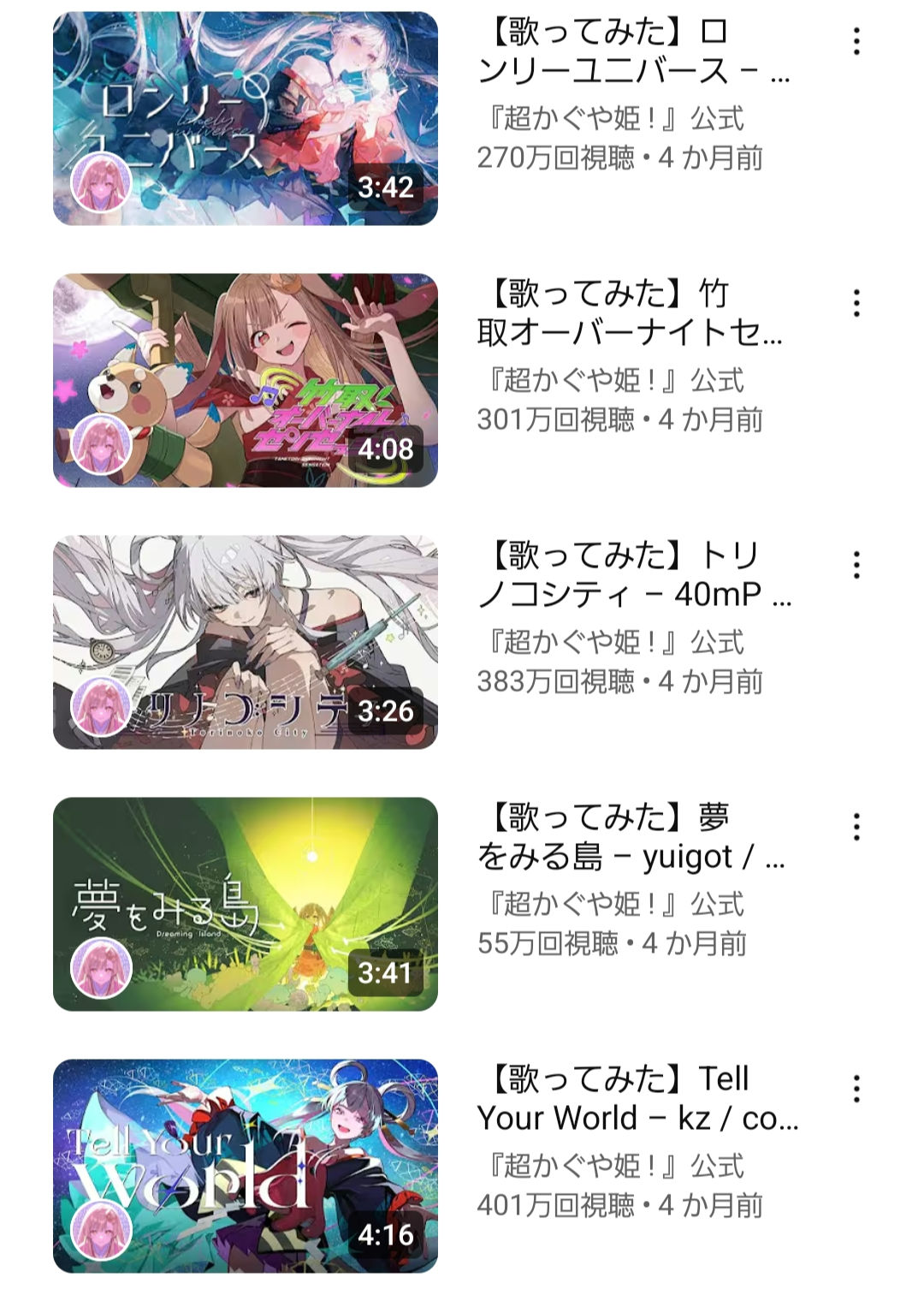Screen dimensions: 924x1295
Task: Open the ロンリーユニバース video thumbnail
Action: click(245, 118)
